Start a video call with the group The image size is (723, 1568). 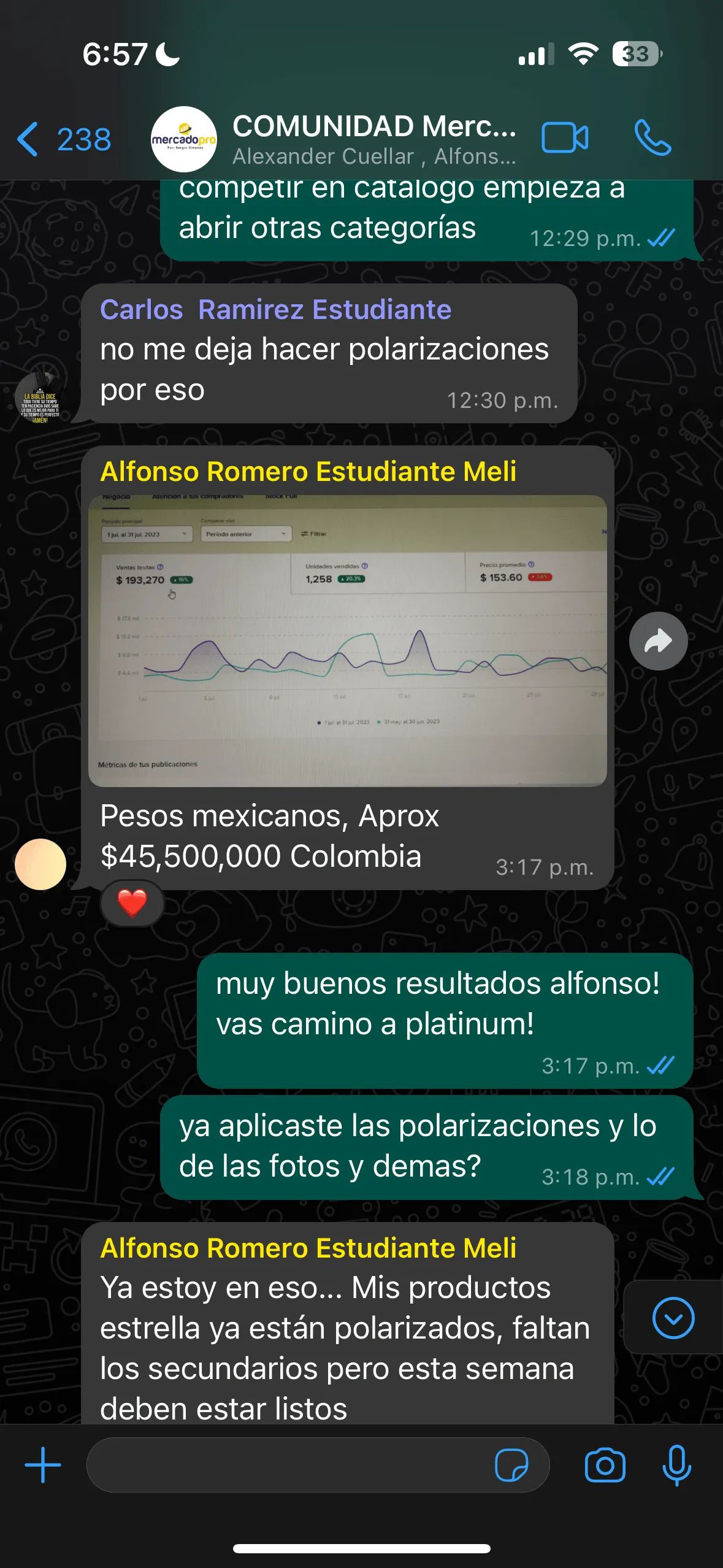[565, 137]
